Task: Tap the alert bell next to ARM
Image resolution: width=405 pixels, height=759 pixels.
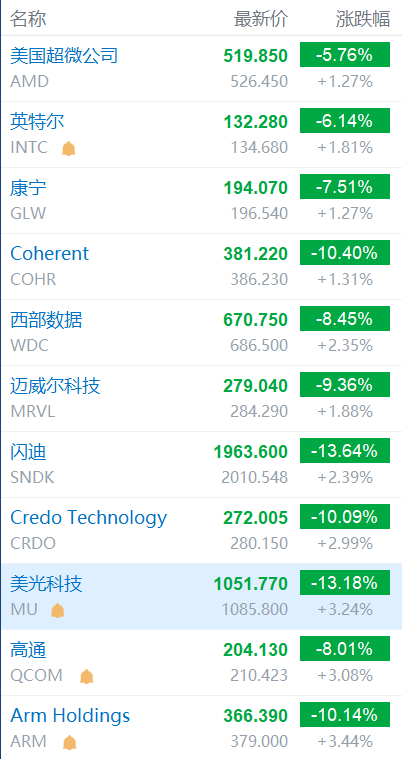Action: [70, 742]
